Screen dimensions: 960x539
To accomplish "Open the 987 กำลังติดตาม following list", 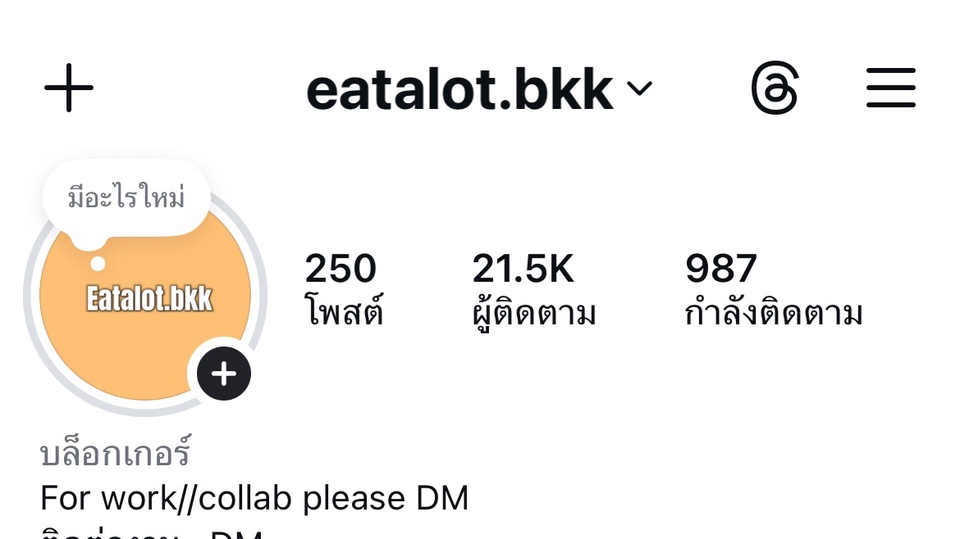I will pos(773,290).
